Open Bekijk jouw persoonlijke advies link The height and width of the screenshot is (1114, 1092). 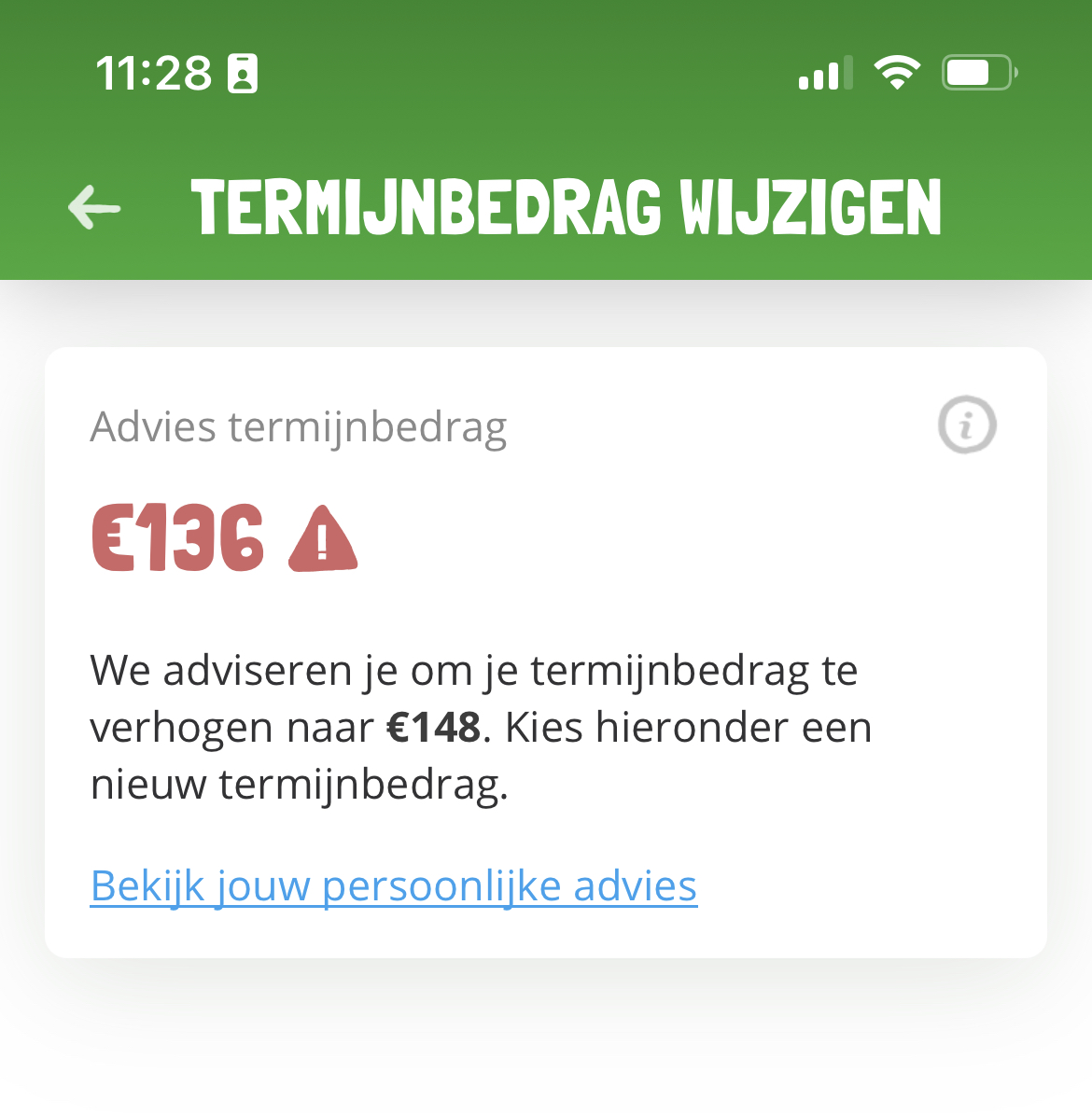pyautogui.click(x=393, y=886)
